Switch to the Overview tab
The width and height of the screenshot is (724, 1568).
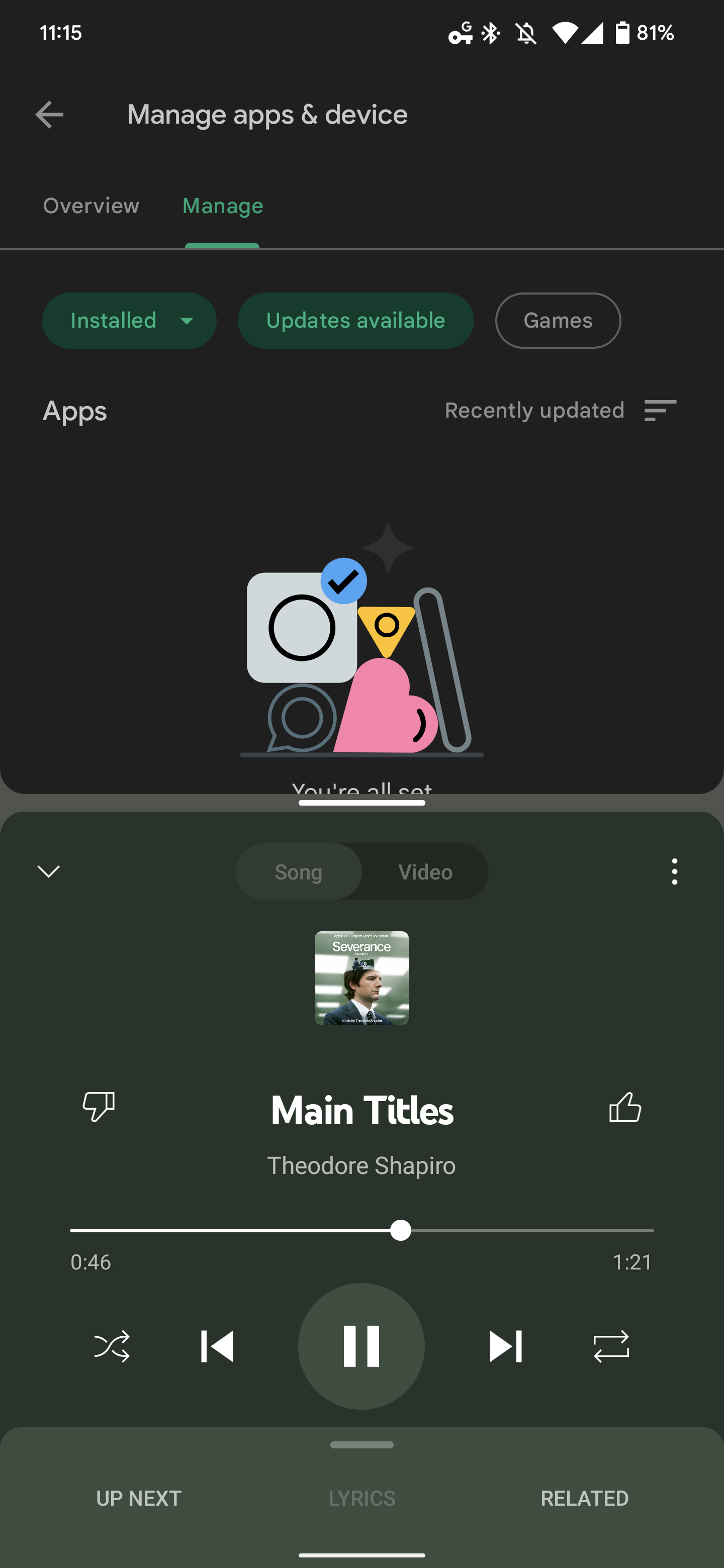pyautogui.click(x=92, y=206)
